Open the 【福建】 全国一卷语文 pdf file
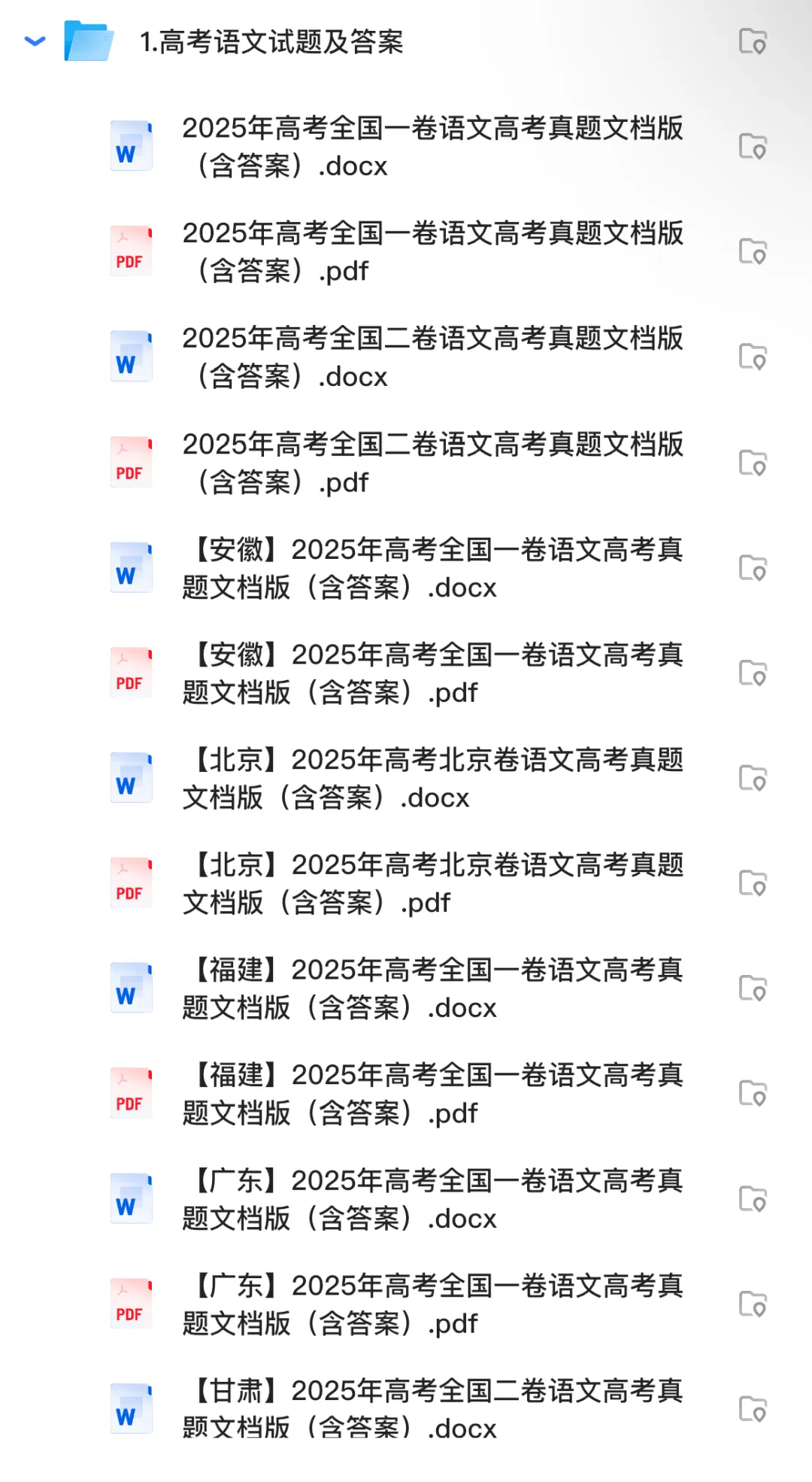 (x=432, y=1094)
